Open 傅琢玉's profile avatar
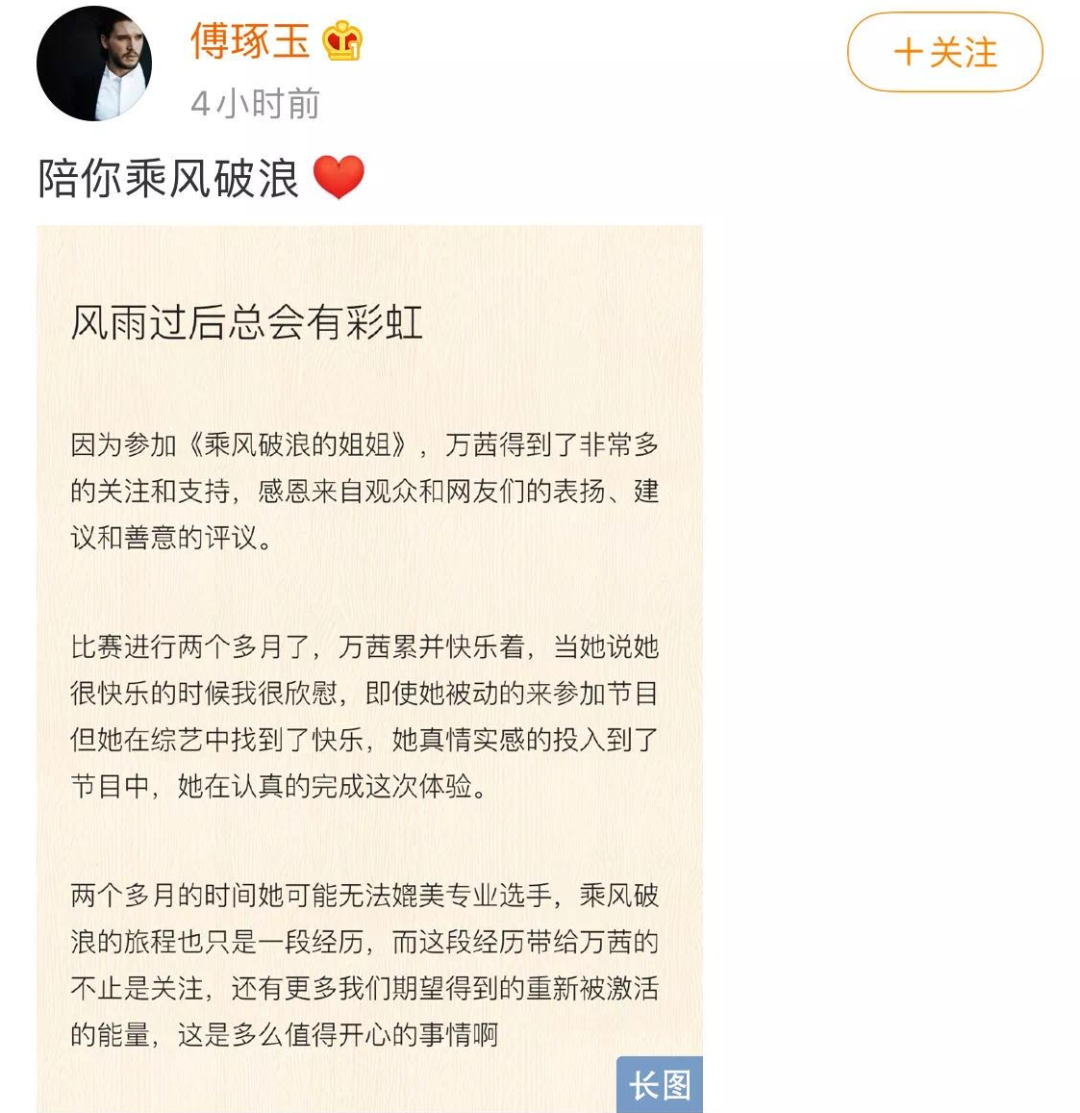Viewport: 1080px width, 1113px height. pyautogui.click(x=94, y=64)
